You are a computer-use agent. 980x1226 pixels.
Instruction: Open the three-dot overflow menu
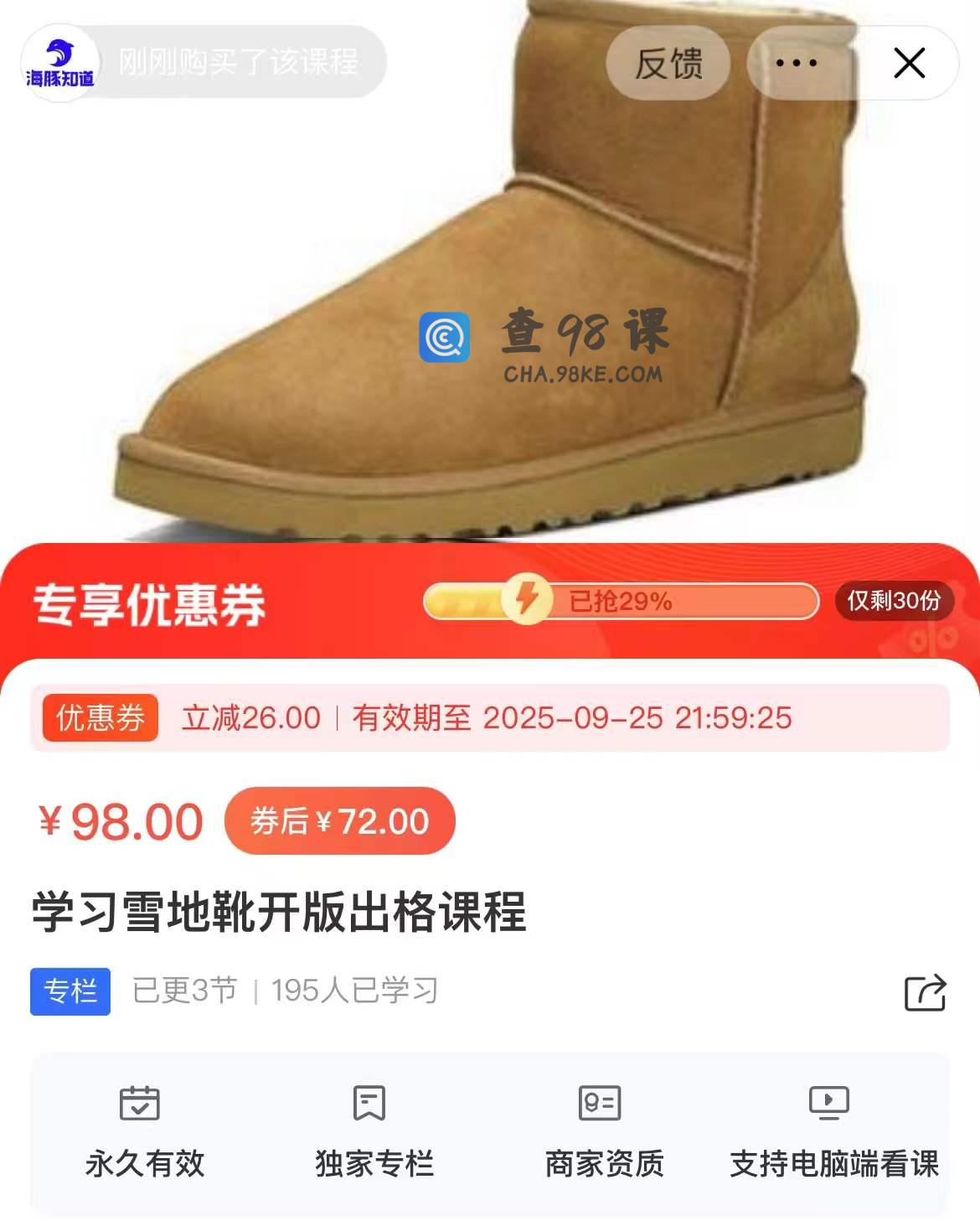pos(796,64)
